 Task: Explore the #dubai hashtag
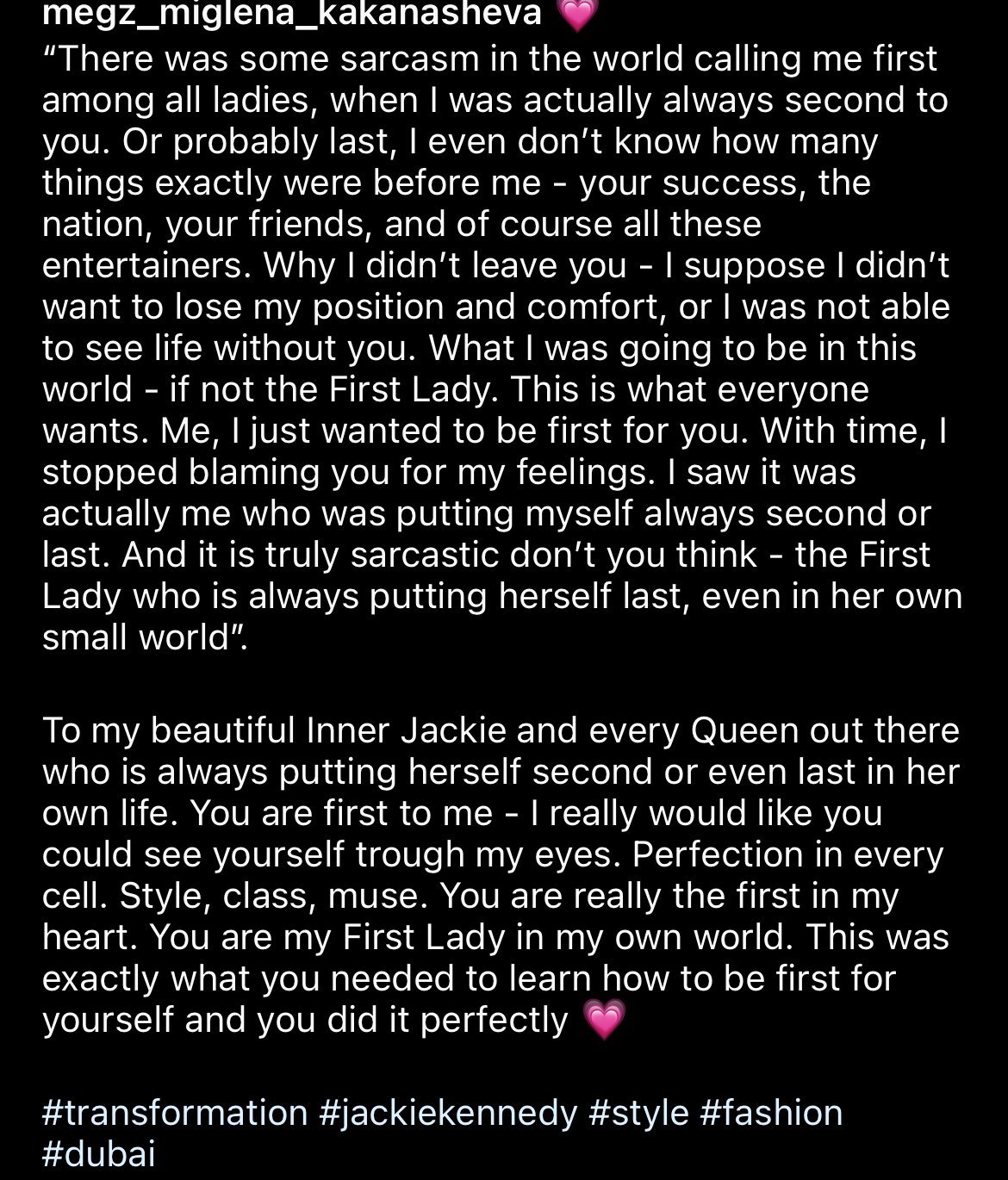99,1154
